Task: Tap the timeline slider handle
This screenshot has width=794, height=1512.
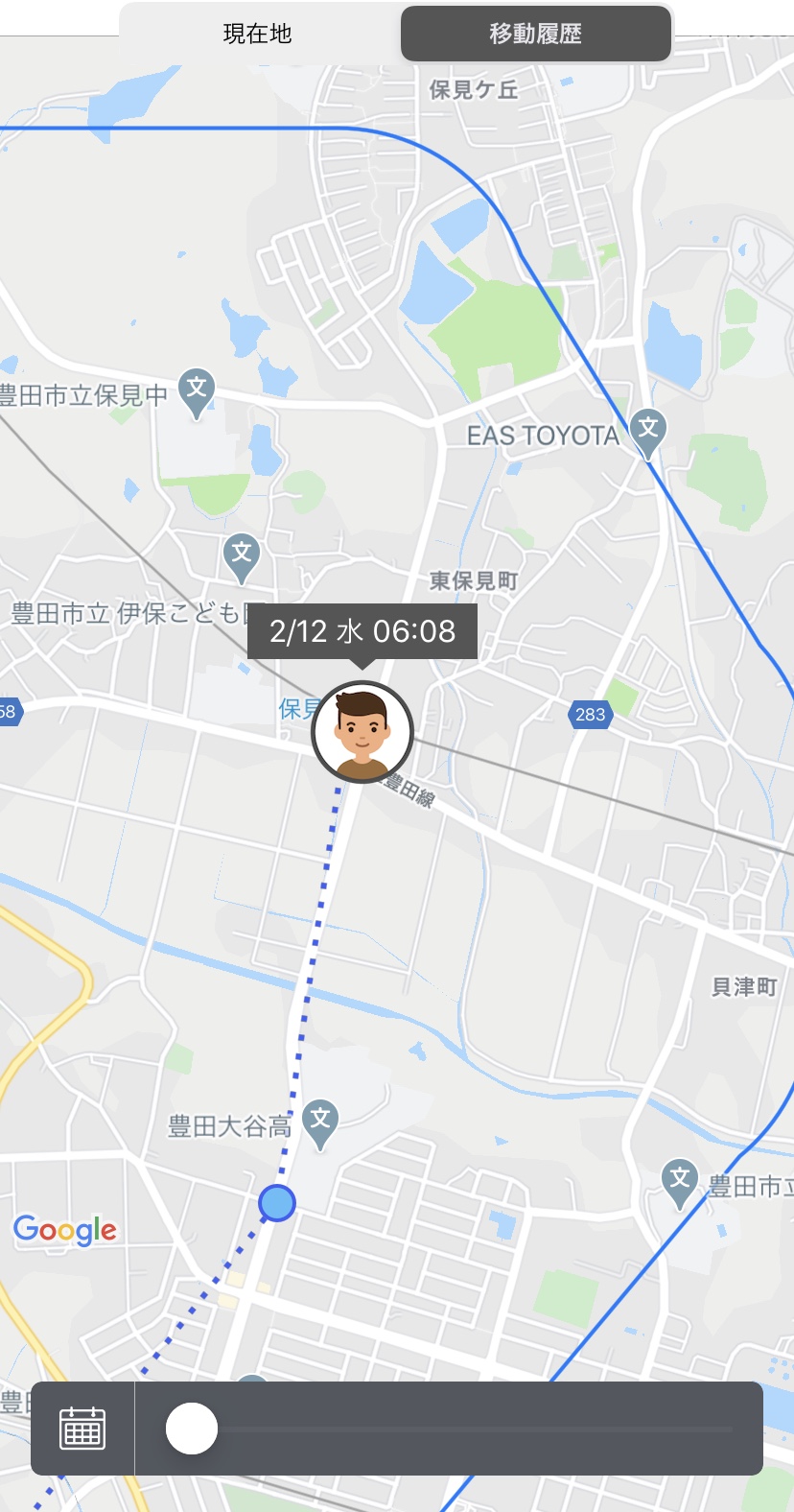Action: tap(192, 1429)
